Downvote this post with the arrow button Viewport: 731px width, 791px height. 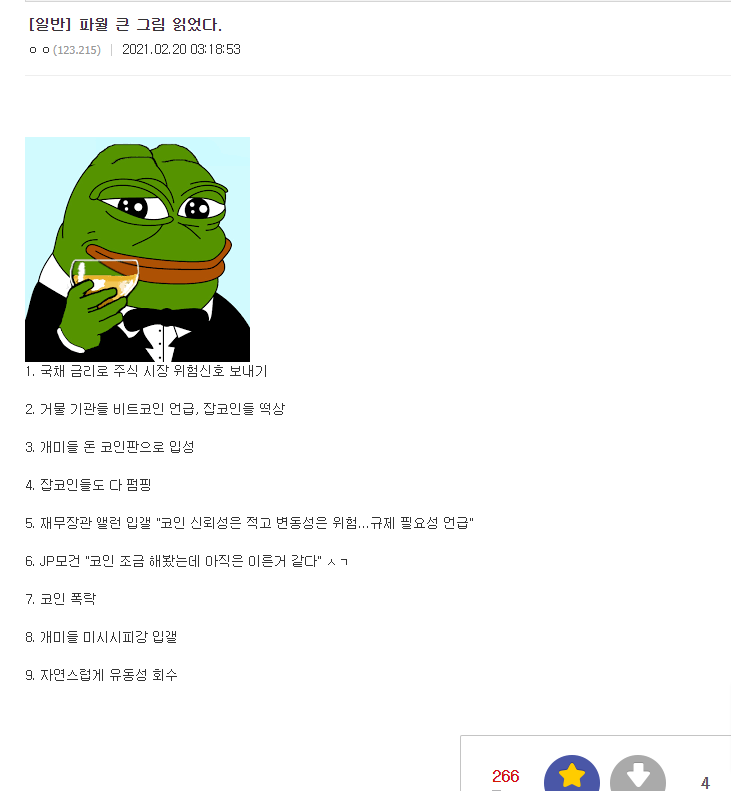(x=638, y=775)
